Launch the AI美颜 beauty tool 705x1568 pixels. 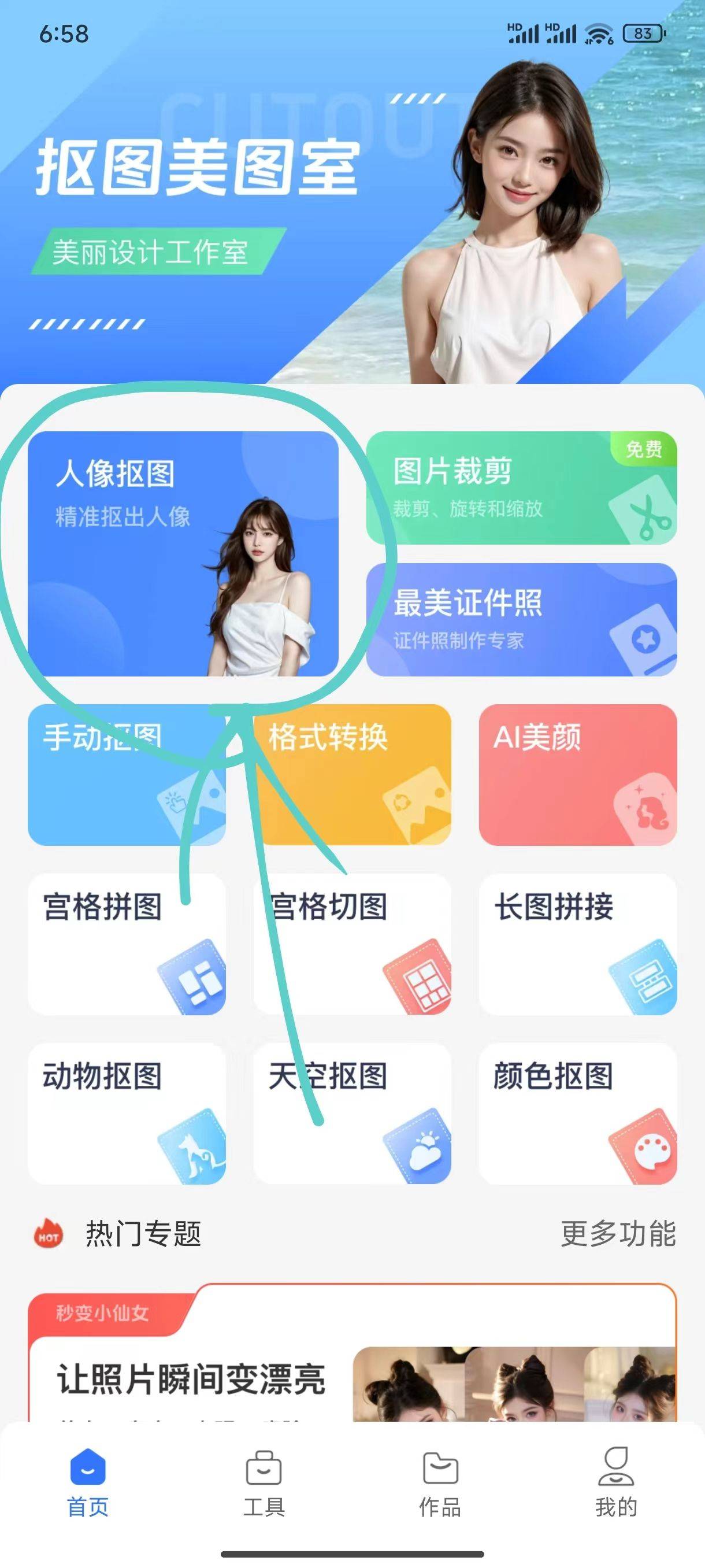577,774
